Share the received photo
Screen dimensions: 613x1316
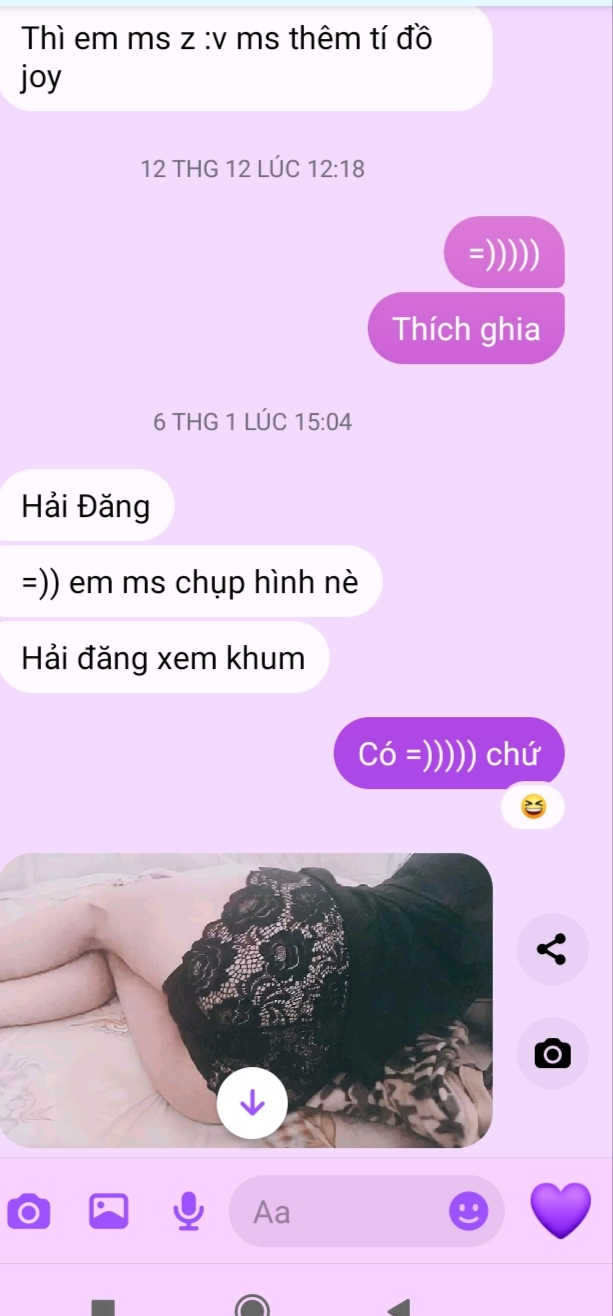tap(551, 948)
